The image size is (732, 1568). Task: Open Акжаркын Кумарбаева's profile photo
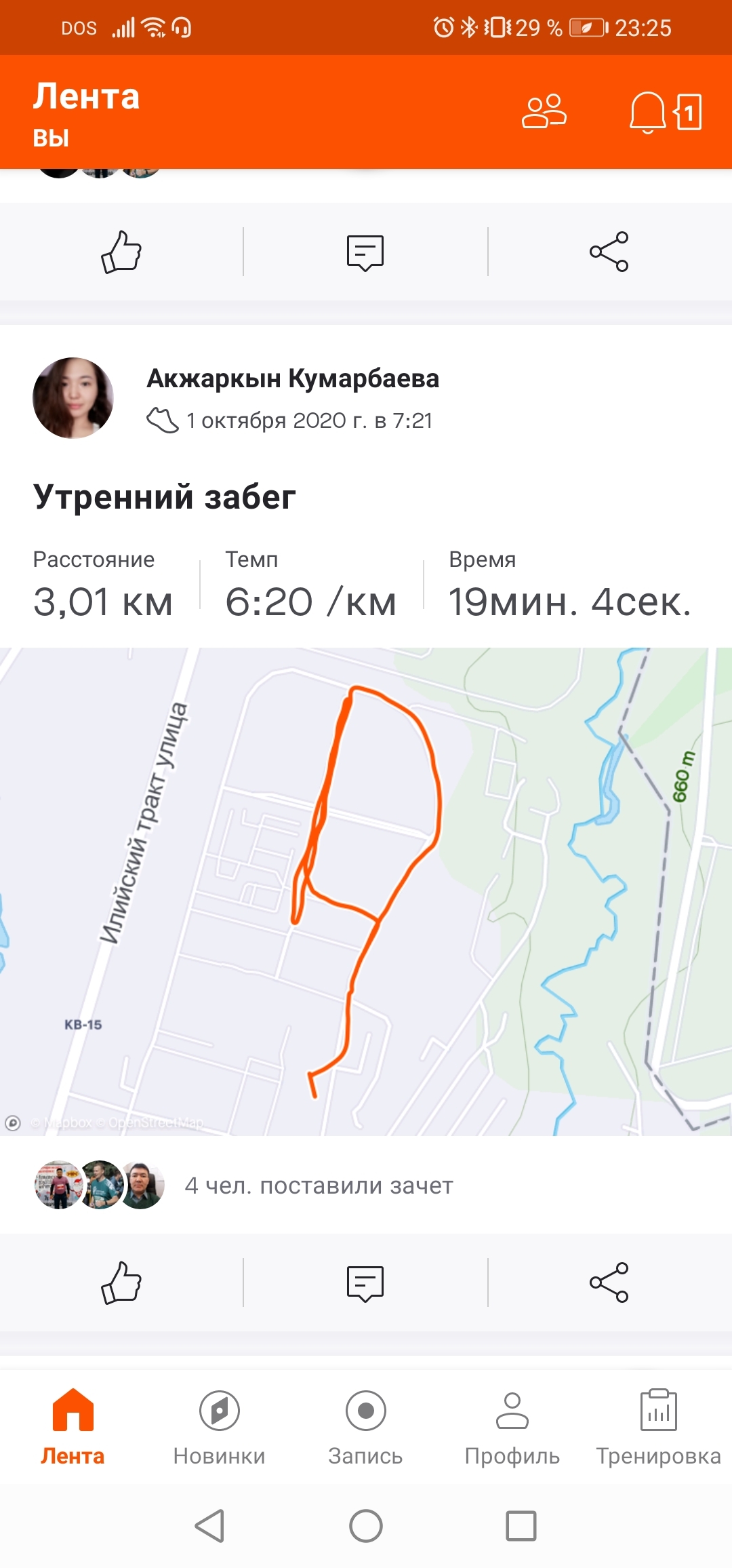(73, 398)
